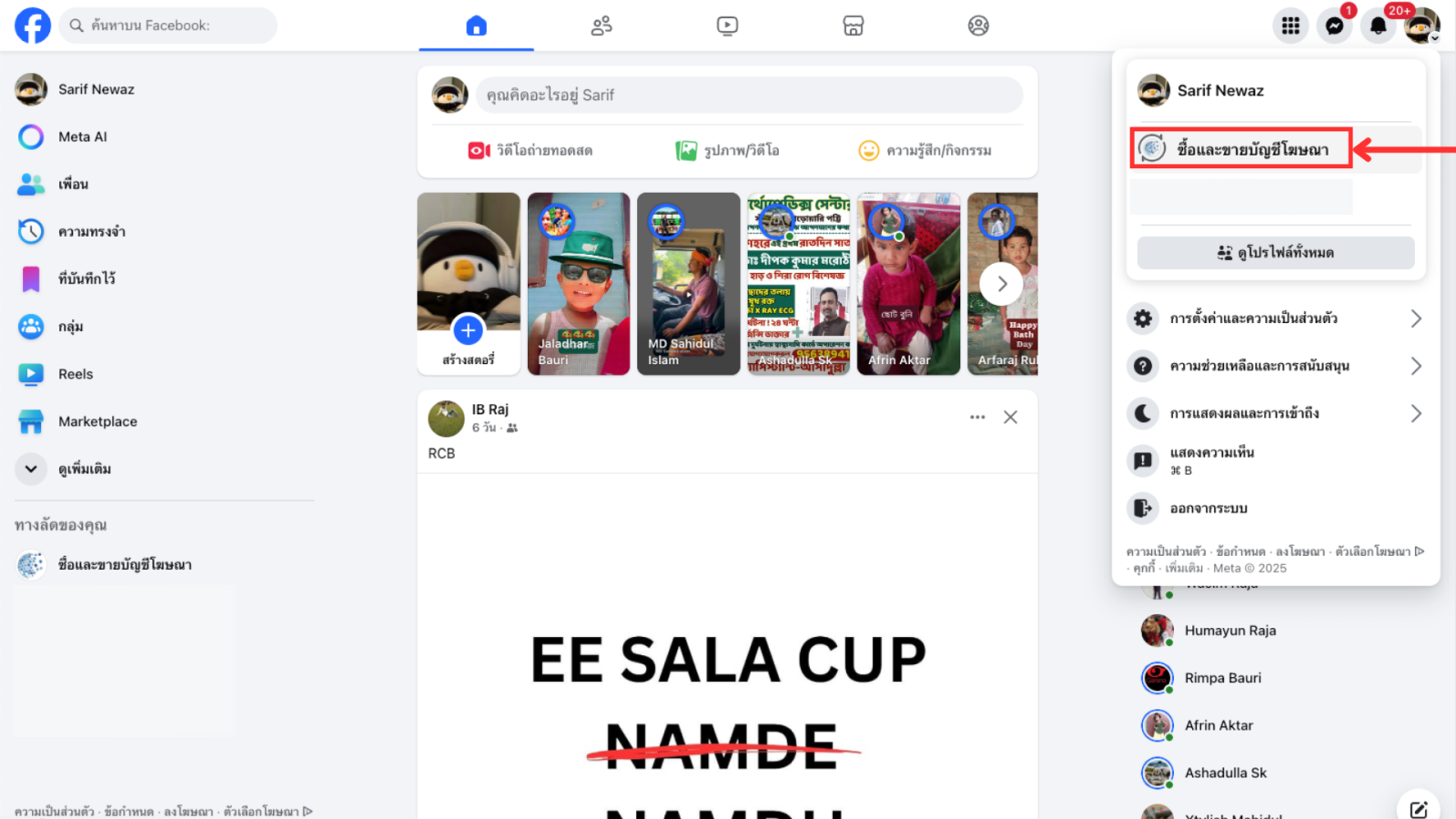Switch to the Friends tab
This screenshot has height=819, width=1456.
602,25
